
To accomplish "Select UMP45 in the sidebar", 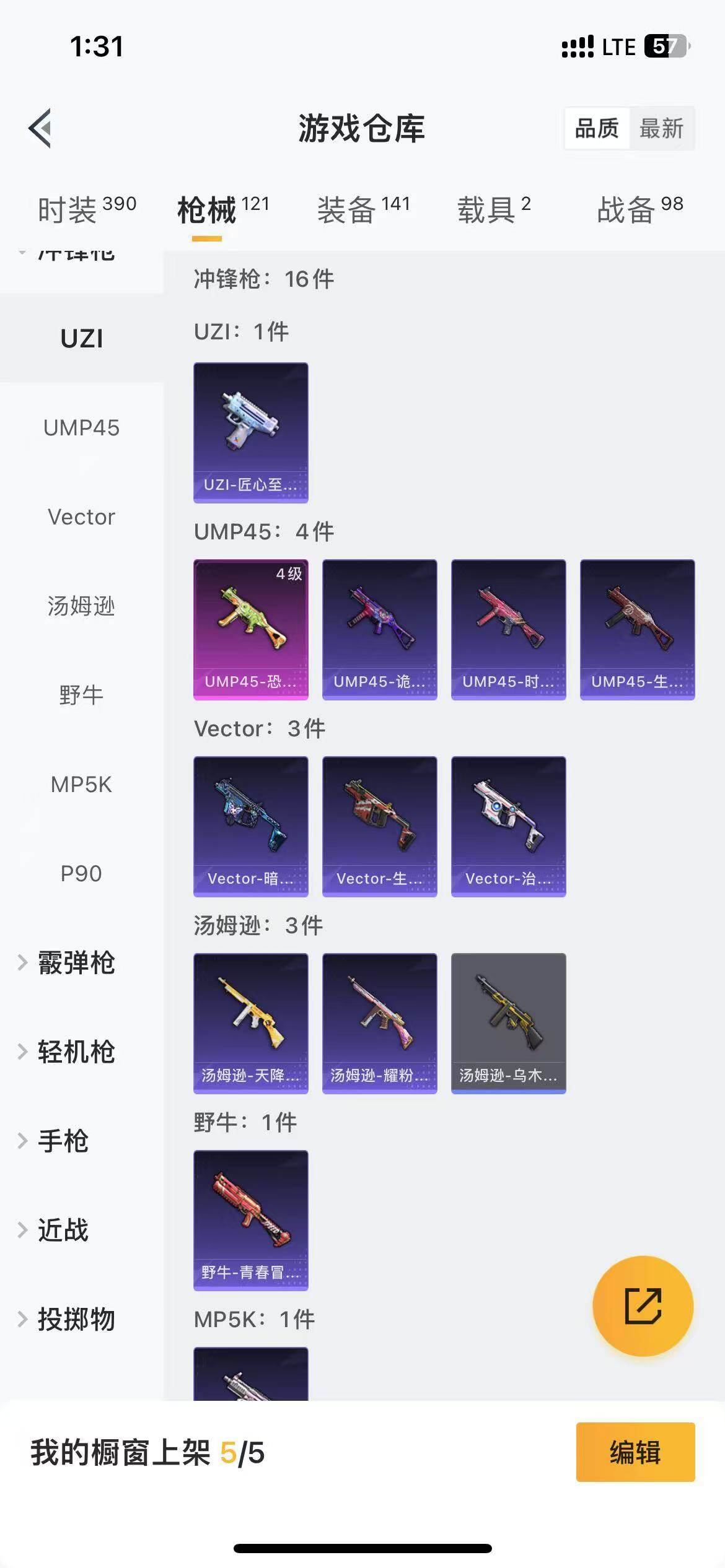I will point(81,428).
